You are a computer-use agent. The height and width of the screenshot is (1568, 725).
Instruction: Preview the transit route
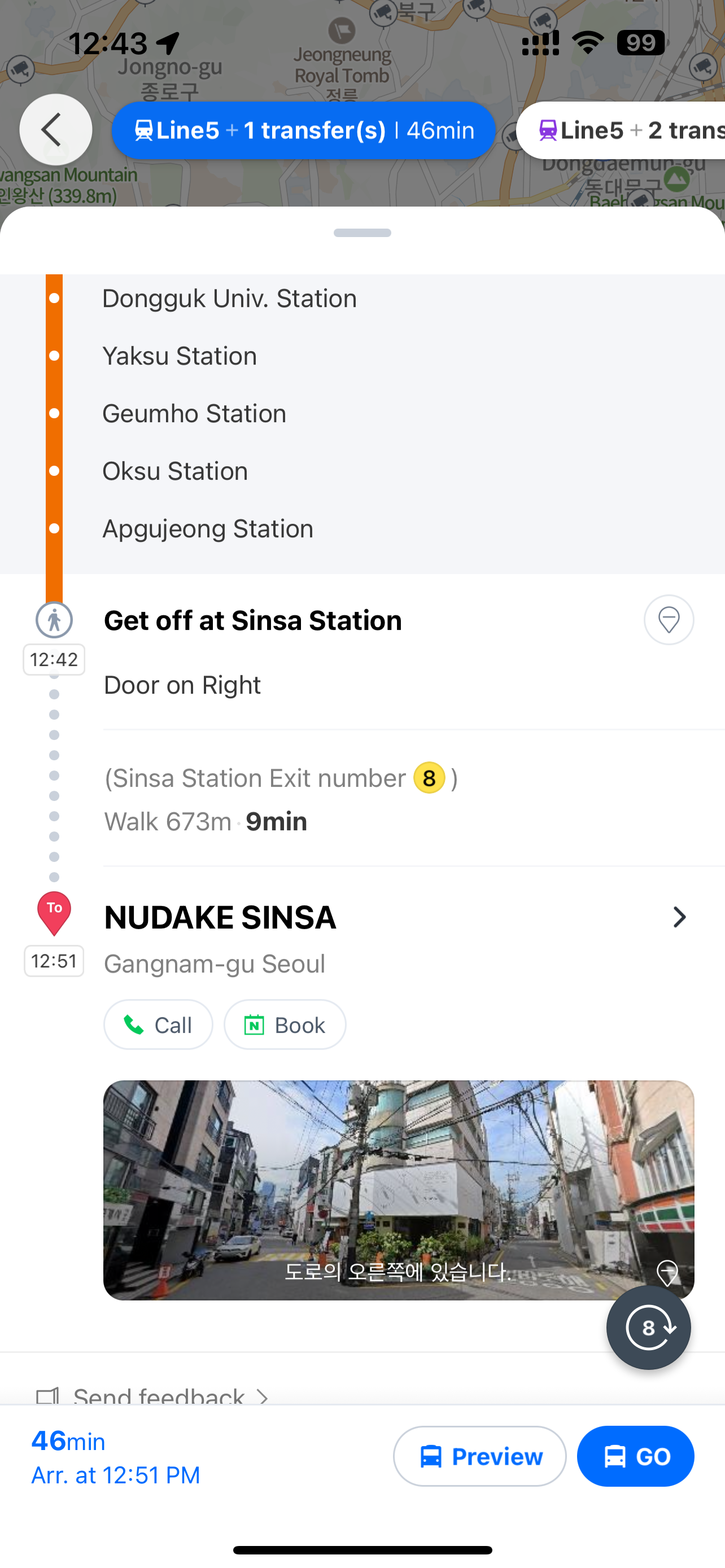point(480,1457)
